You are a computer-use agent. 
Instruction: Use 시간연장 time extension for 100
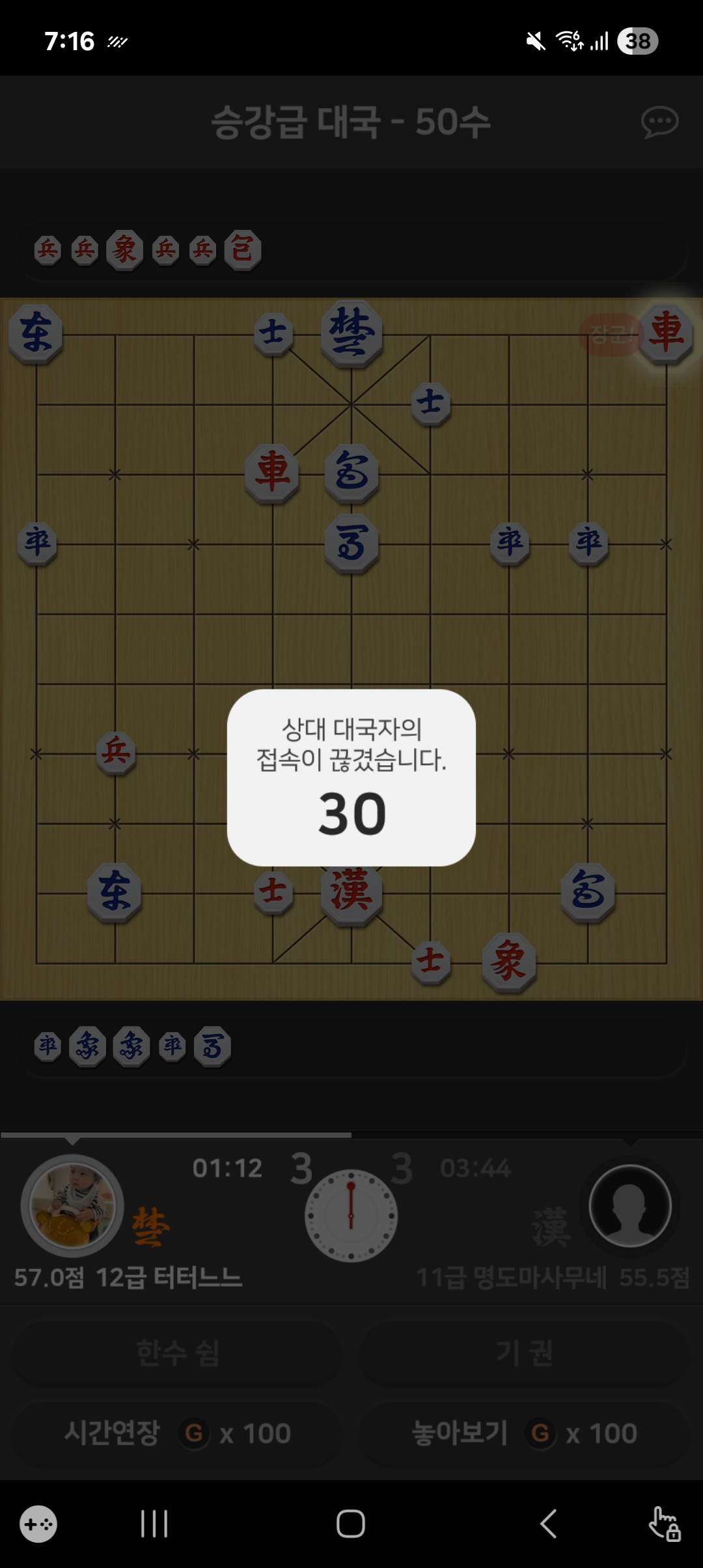pyautogui.click(x=177, y=1433)
